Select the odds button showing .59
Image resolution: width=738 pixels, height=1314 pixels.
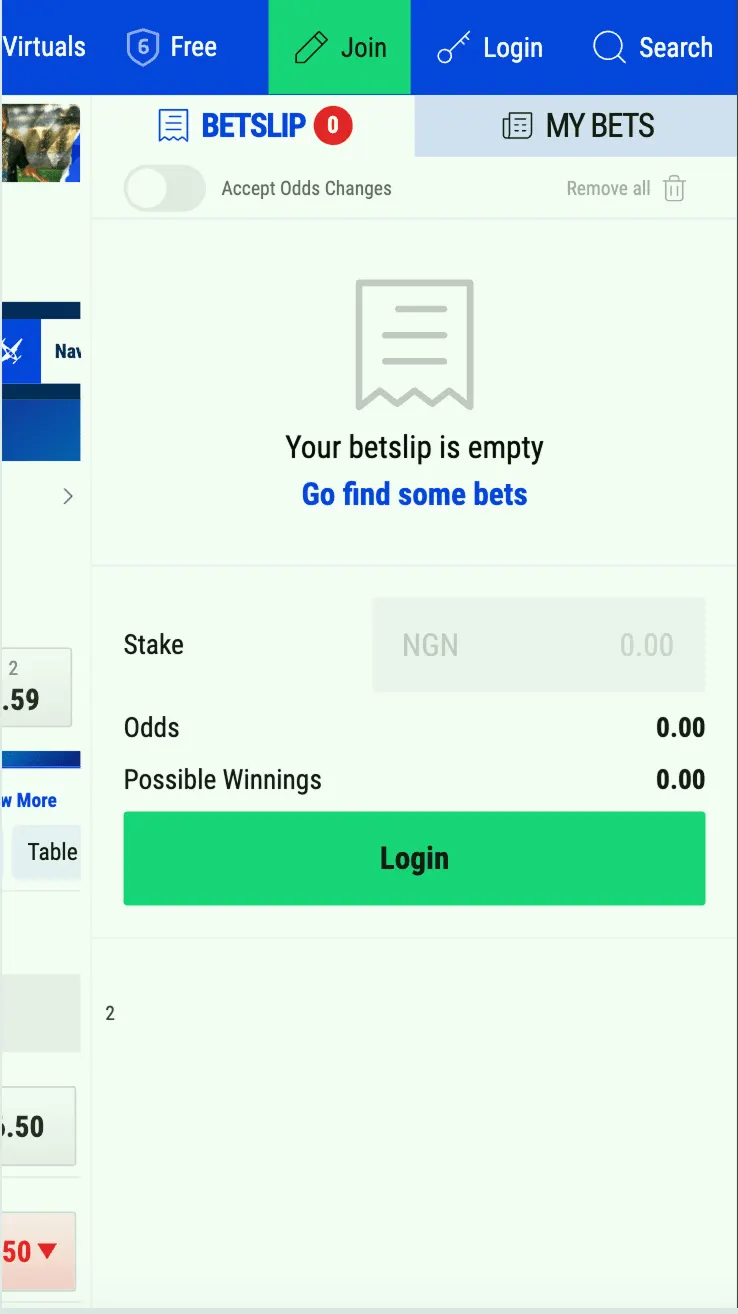pyautogui.click(x=37, y=687)
